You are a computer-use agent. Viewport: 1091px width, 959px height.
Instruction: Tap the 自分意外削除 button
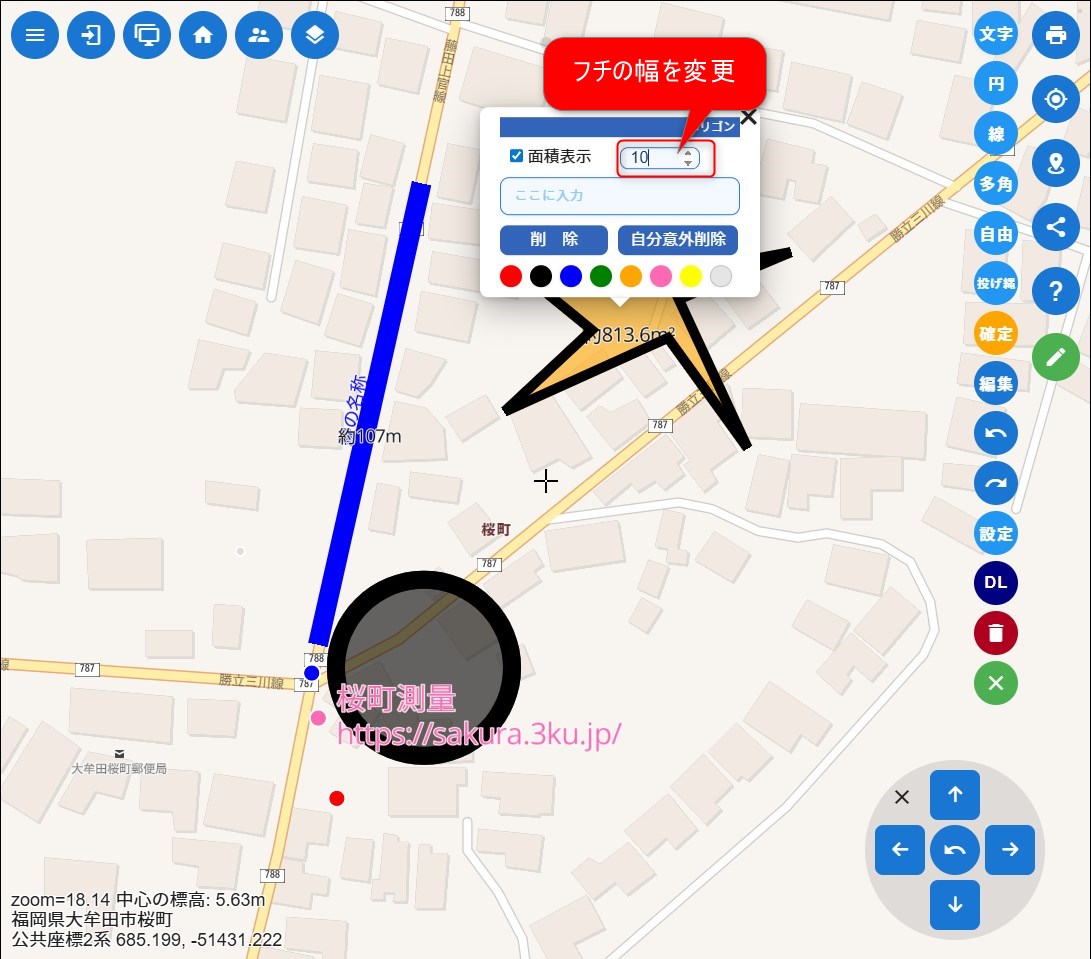click(678, 240)
